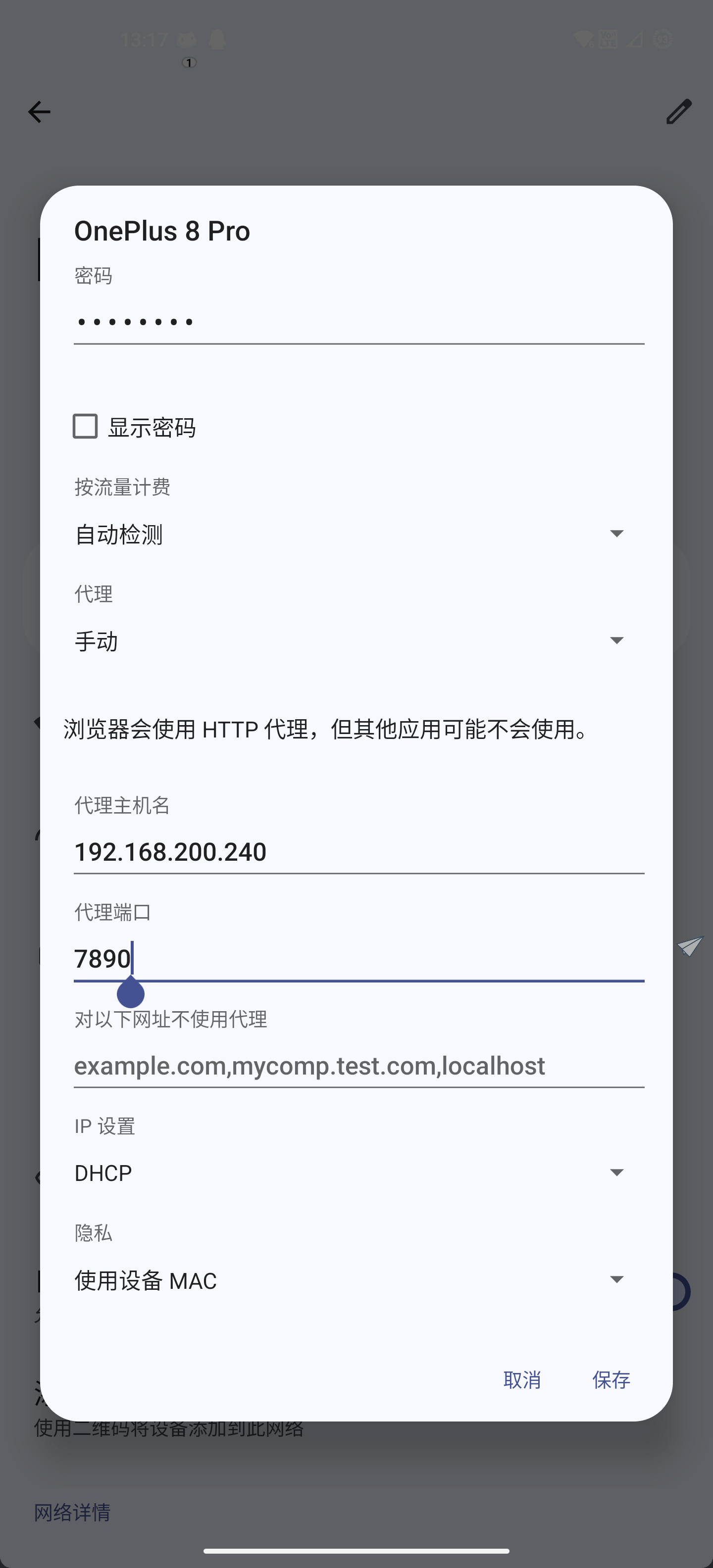
Task: Tap the 代理端口 (proxy port) field
Action: point(358,959)
